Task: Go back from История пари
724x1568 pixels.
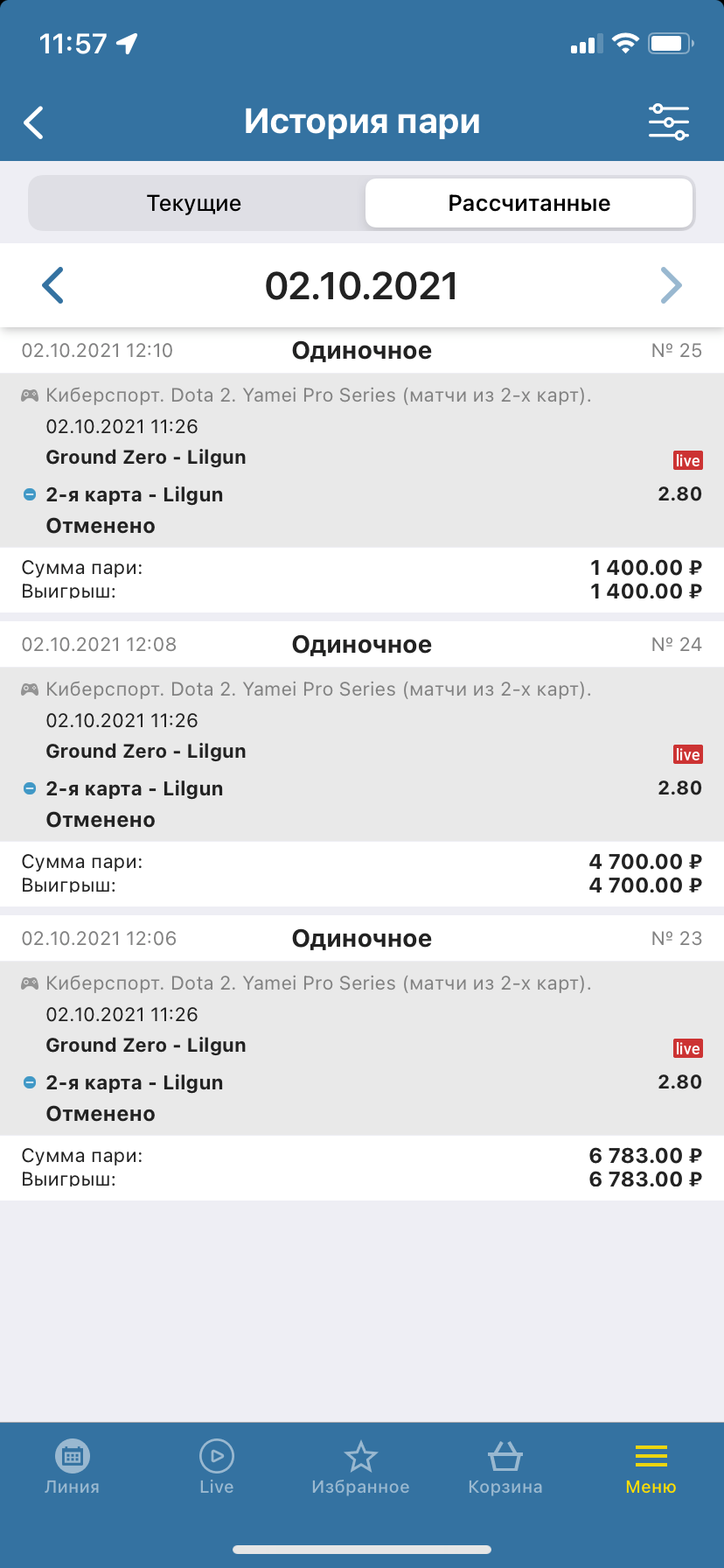Action: (x=34, y=122)
